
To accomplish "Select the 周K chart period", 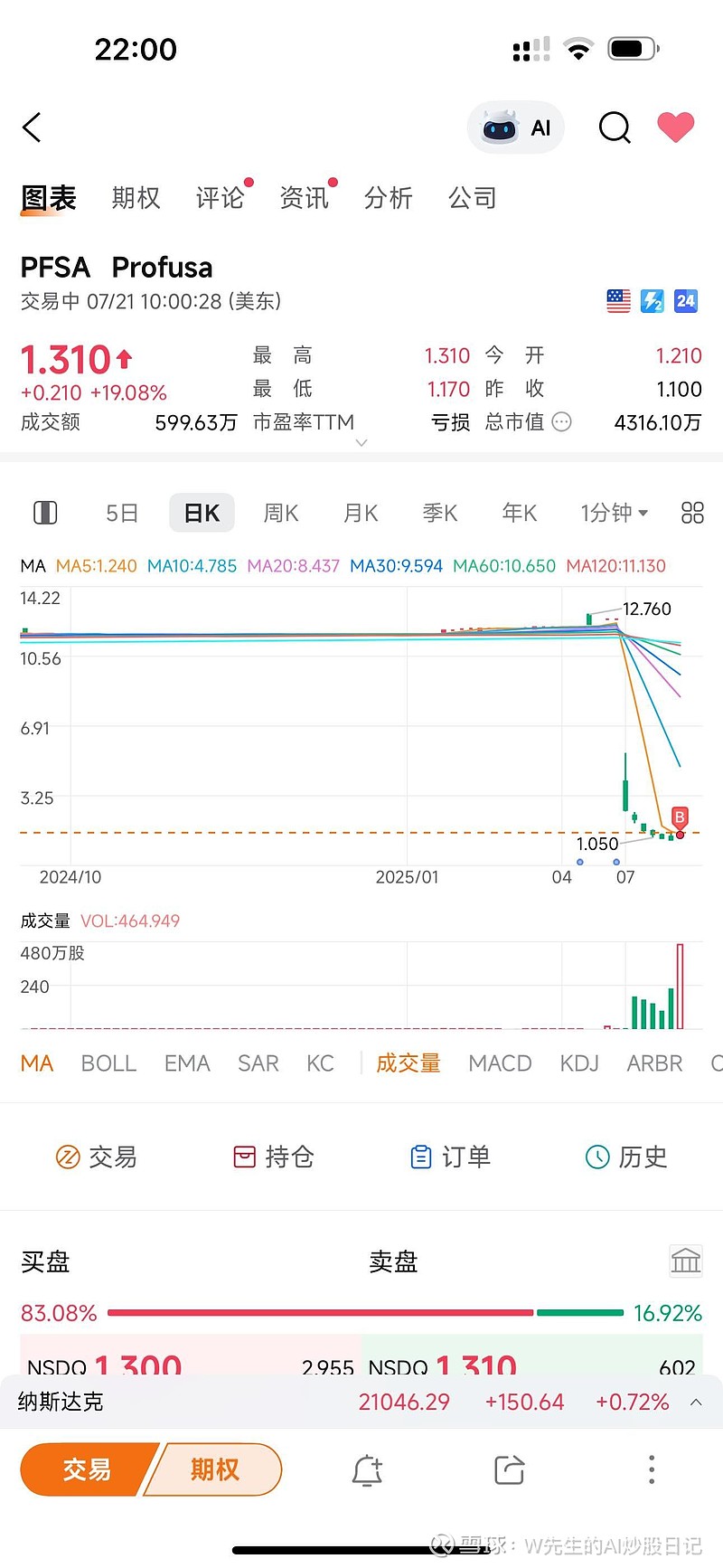I will pos(281,513).
